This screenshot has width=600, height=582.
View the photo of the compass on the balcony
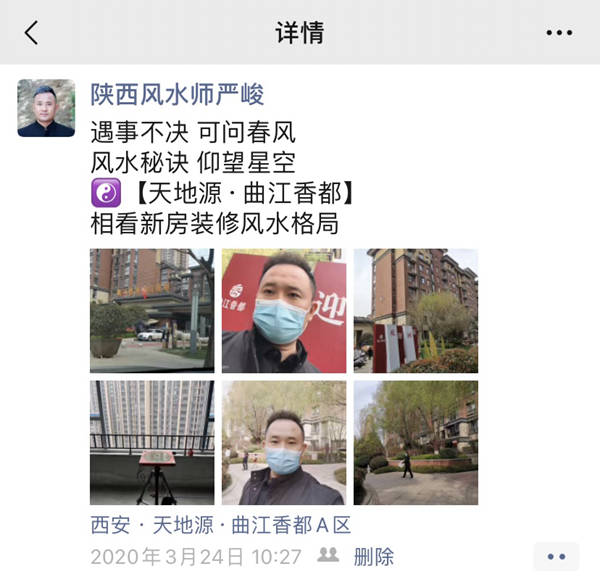[x=151, y=442]
